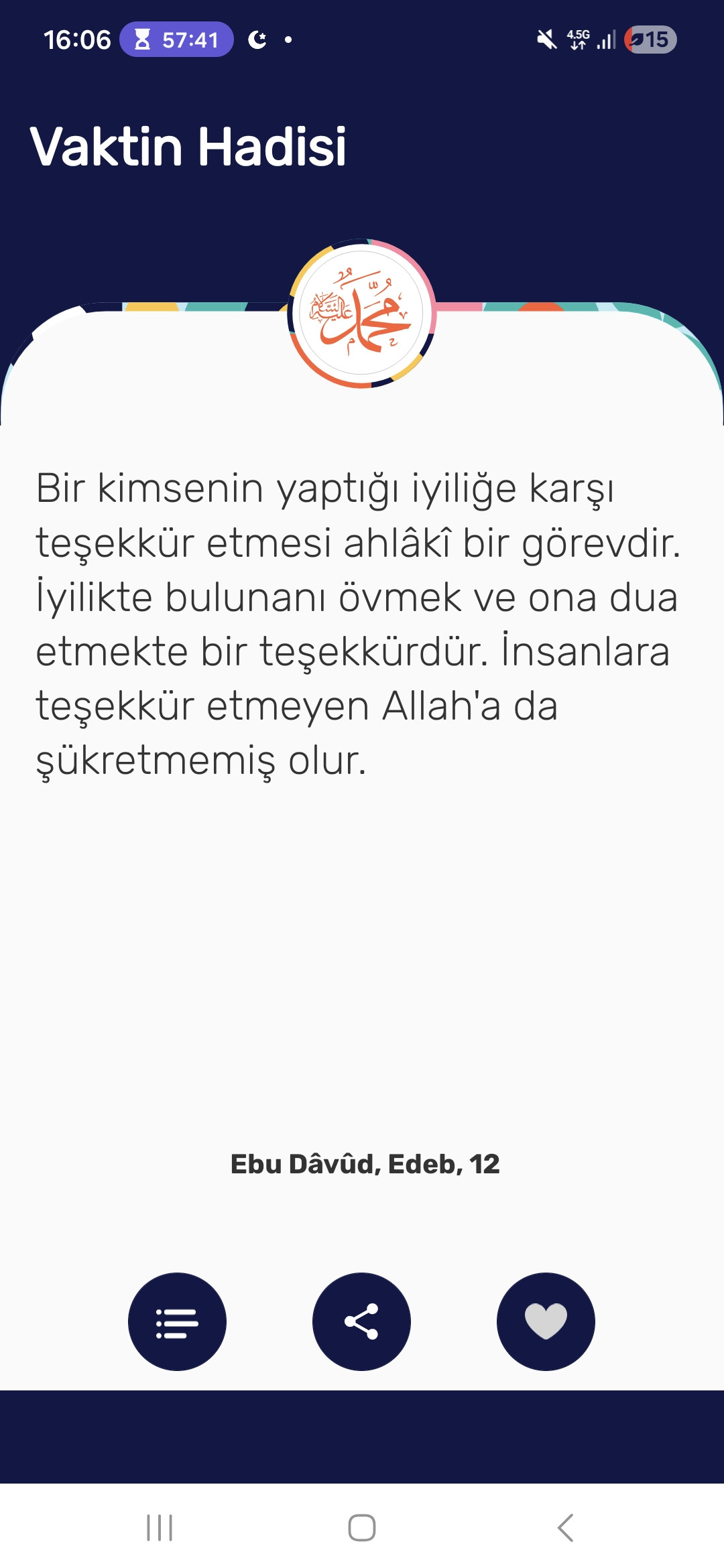Tap the muted sound icon in status bar
This screenshot has height=1568, width=724.
[x=544, y=40]
